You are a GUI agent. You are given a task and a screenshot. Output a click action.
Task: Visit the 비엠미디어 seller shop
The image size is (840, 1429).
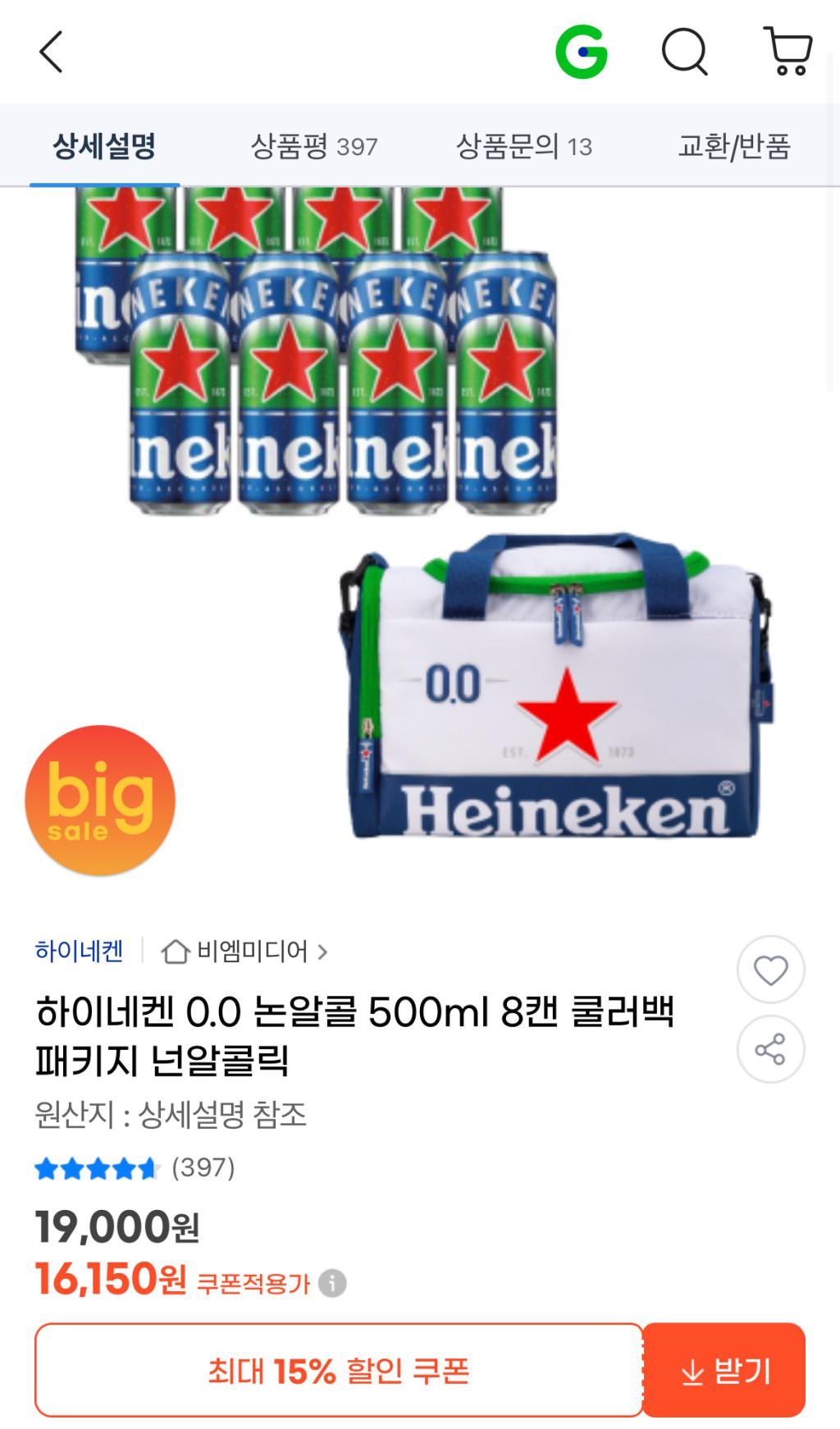[246, 952]
